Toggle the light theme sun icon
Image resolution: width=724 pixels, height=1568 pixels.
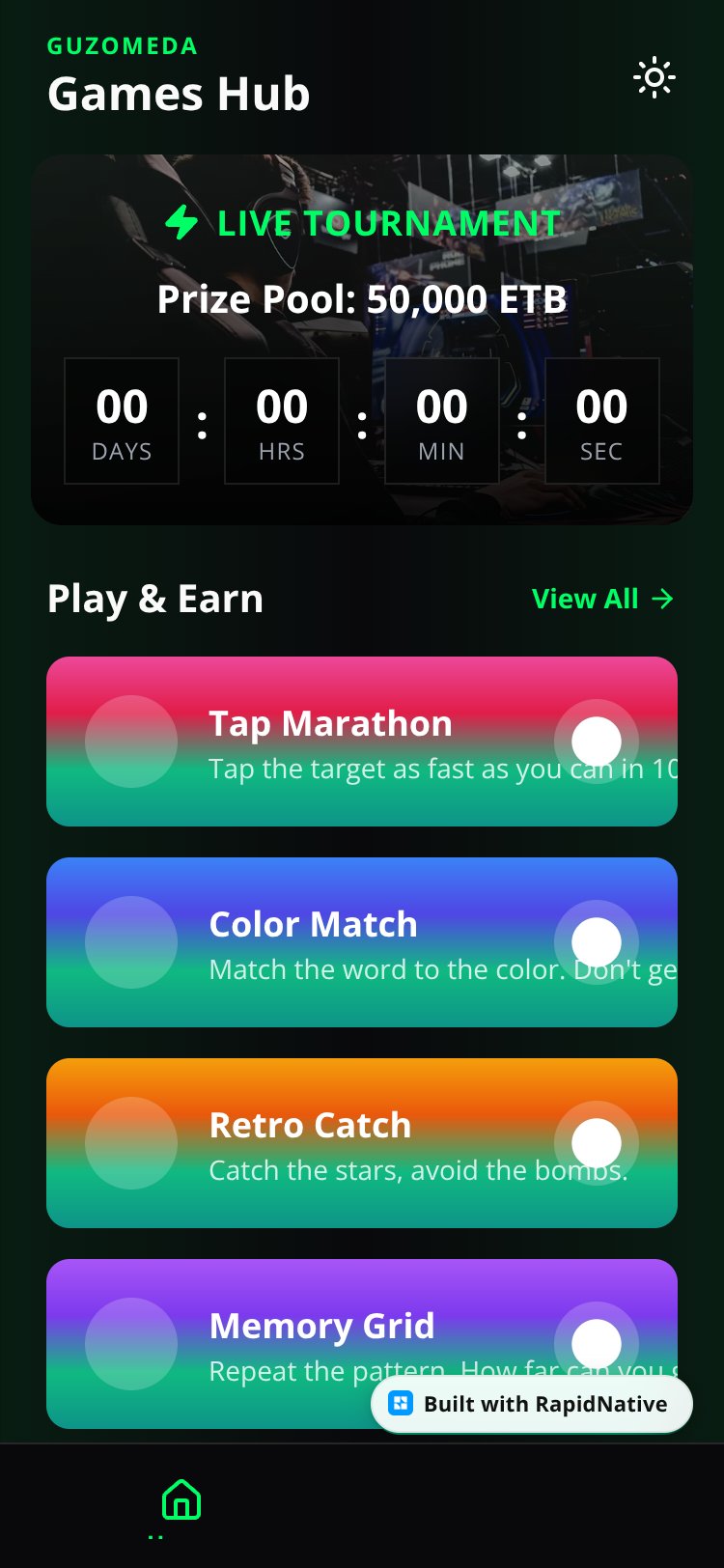[x=654, y=77]
